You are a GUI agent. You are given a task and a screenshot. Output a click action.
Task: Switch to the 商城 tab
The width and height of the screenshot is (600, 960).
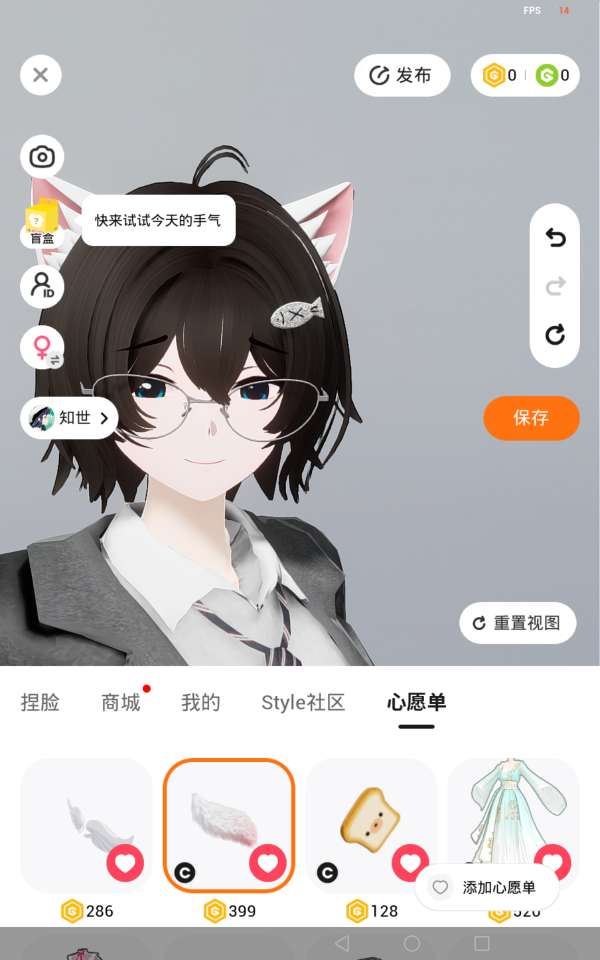pyautogui.click(x=121, y=702)
